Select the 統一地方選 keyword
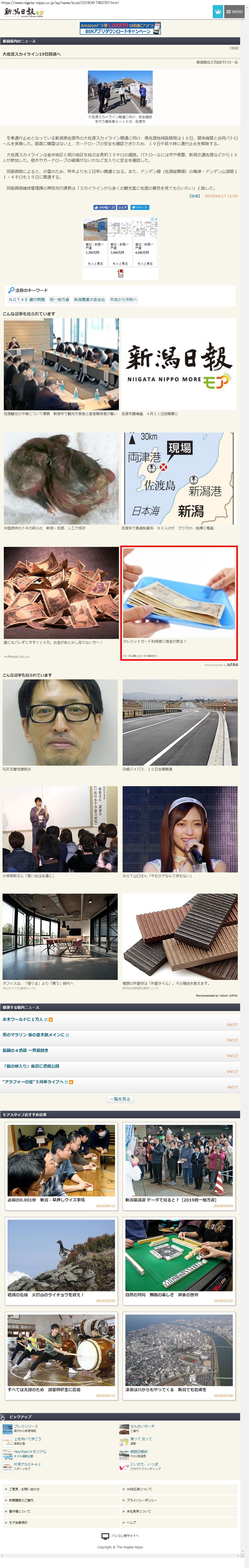This screenshot has width=249, height=1568. click(x=59, y=299)
